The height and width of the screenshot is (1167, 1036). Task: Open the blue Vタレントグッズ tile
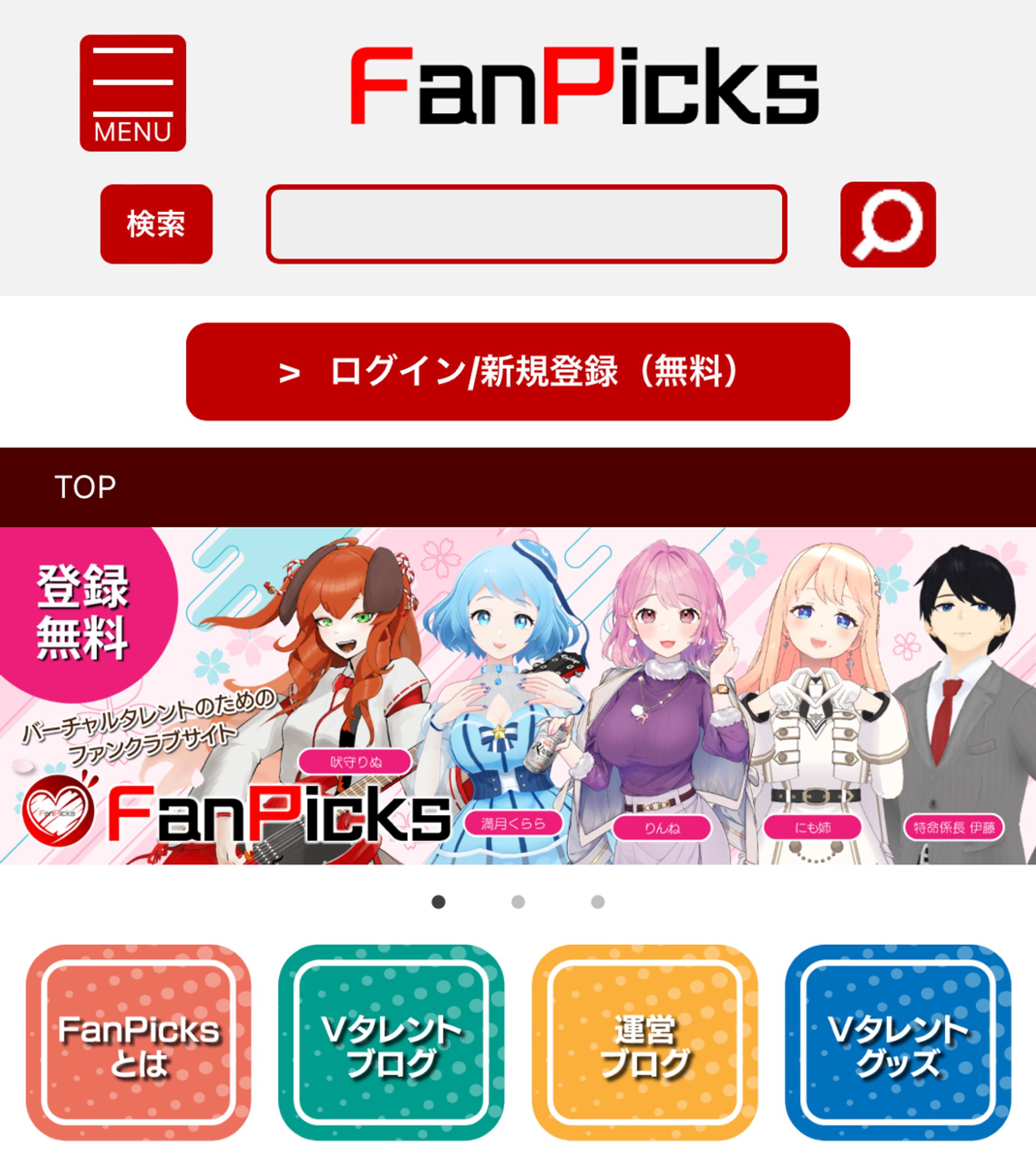[x=897, y=1043]
